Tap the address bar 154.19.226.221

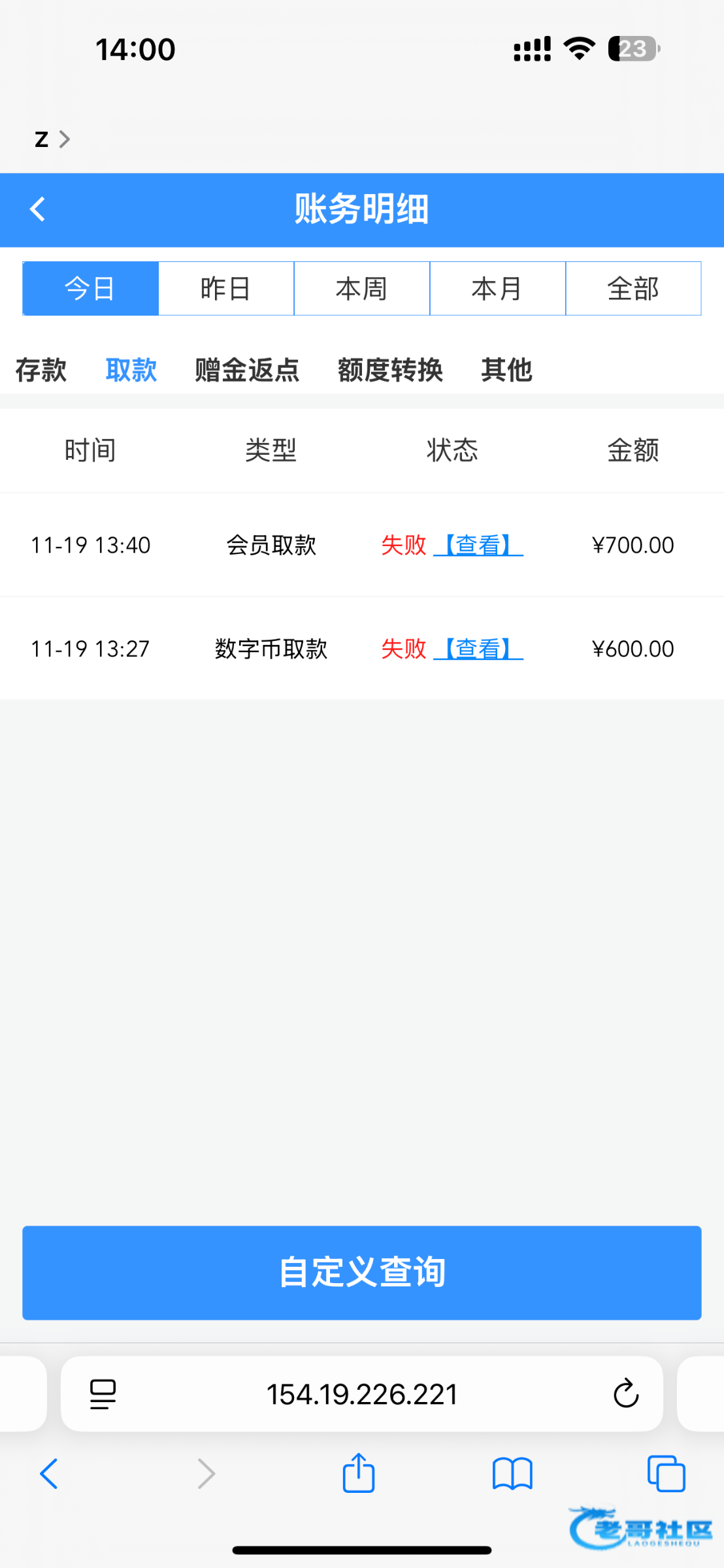pyautogui.click(x=362, y=1394)
